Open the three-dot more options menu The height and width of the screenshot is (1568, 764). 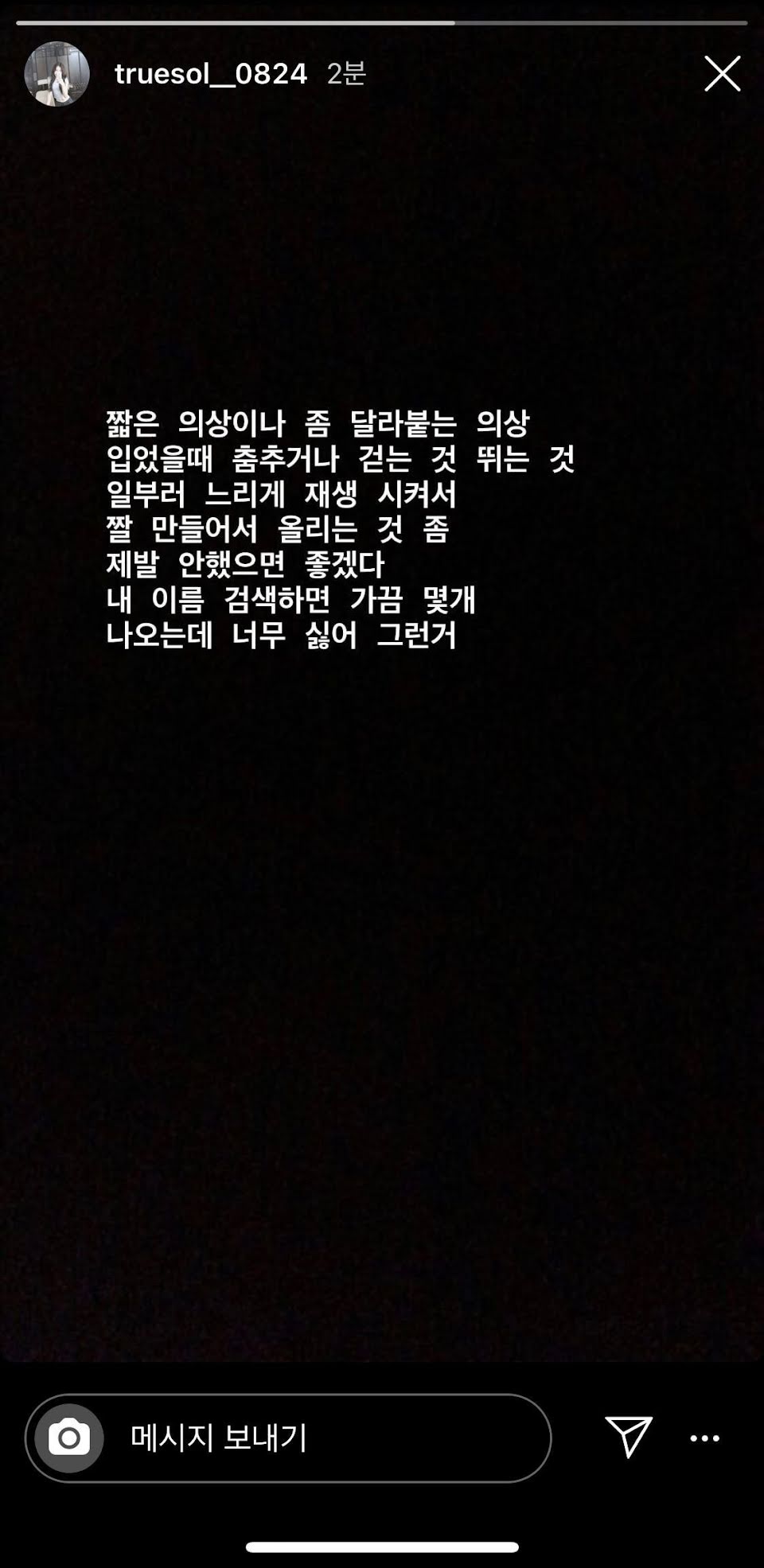pos(704,1438)
